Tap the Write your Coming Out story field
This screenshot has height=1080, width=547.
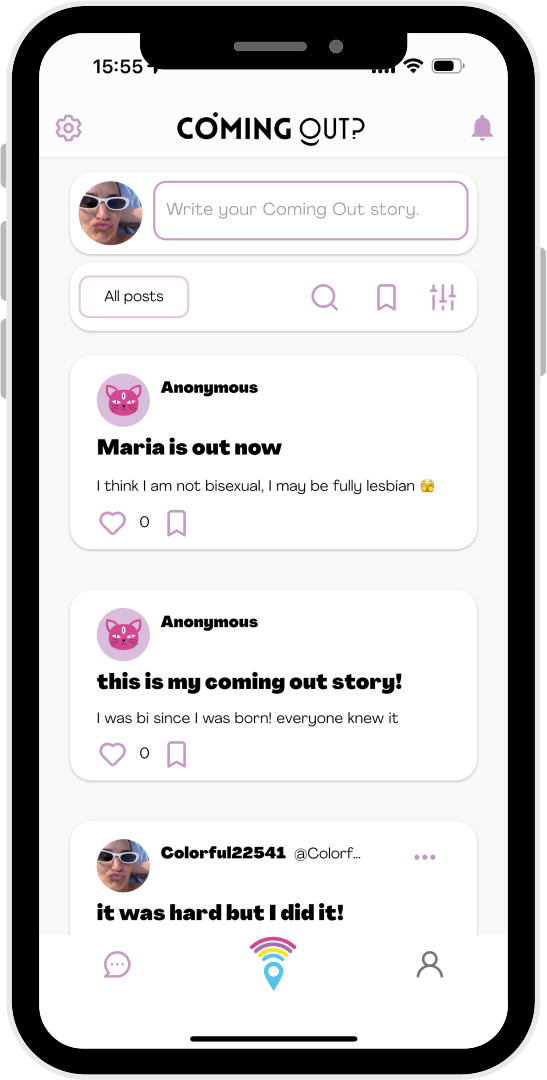pyautogui.click(x=311, y=210)
